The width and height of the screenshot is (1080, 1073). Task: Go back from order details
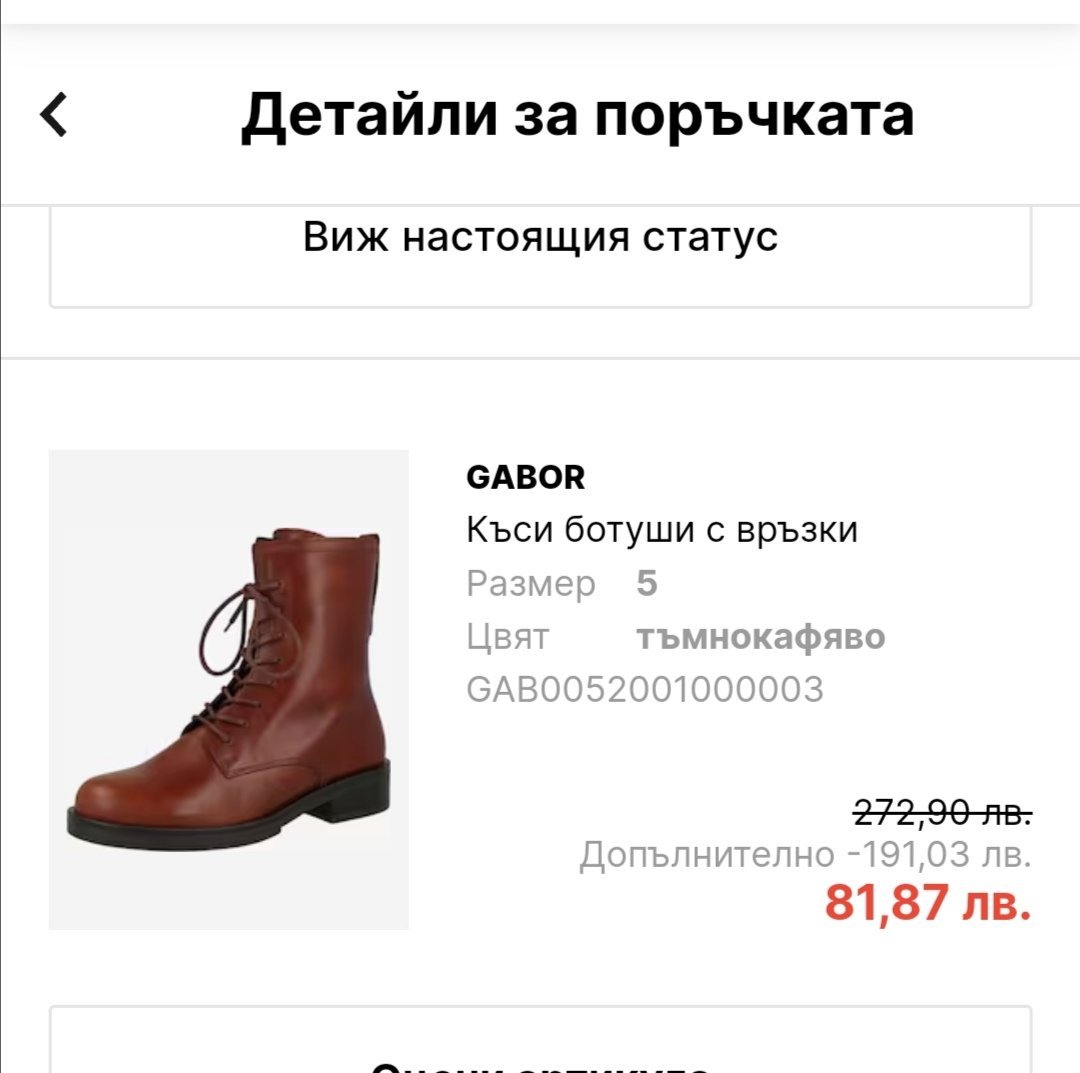pos(54,115)
